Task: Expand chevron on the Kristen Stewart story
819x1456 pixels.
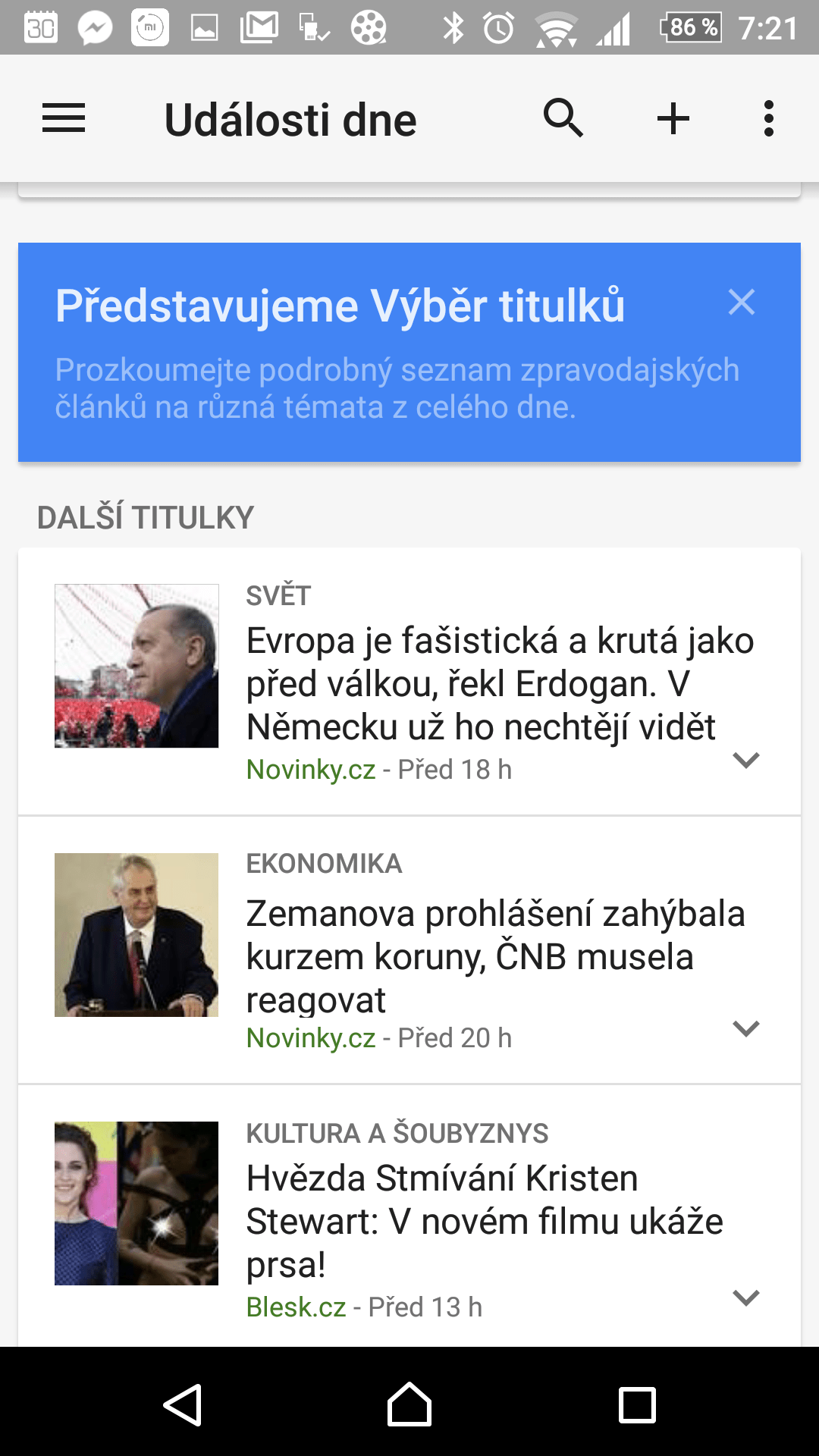Action: [746, 1298]
